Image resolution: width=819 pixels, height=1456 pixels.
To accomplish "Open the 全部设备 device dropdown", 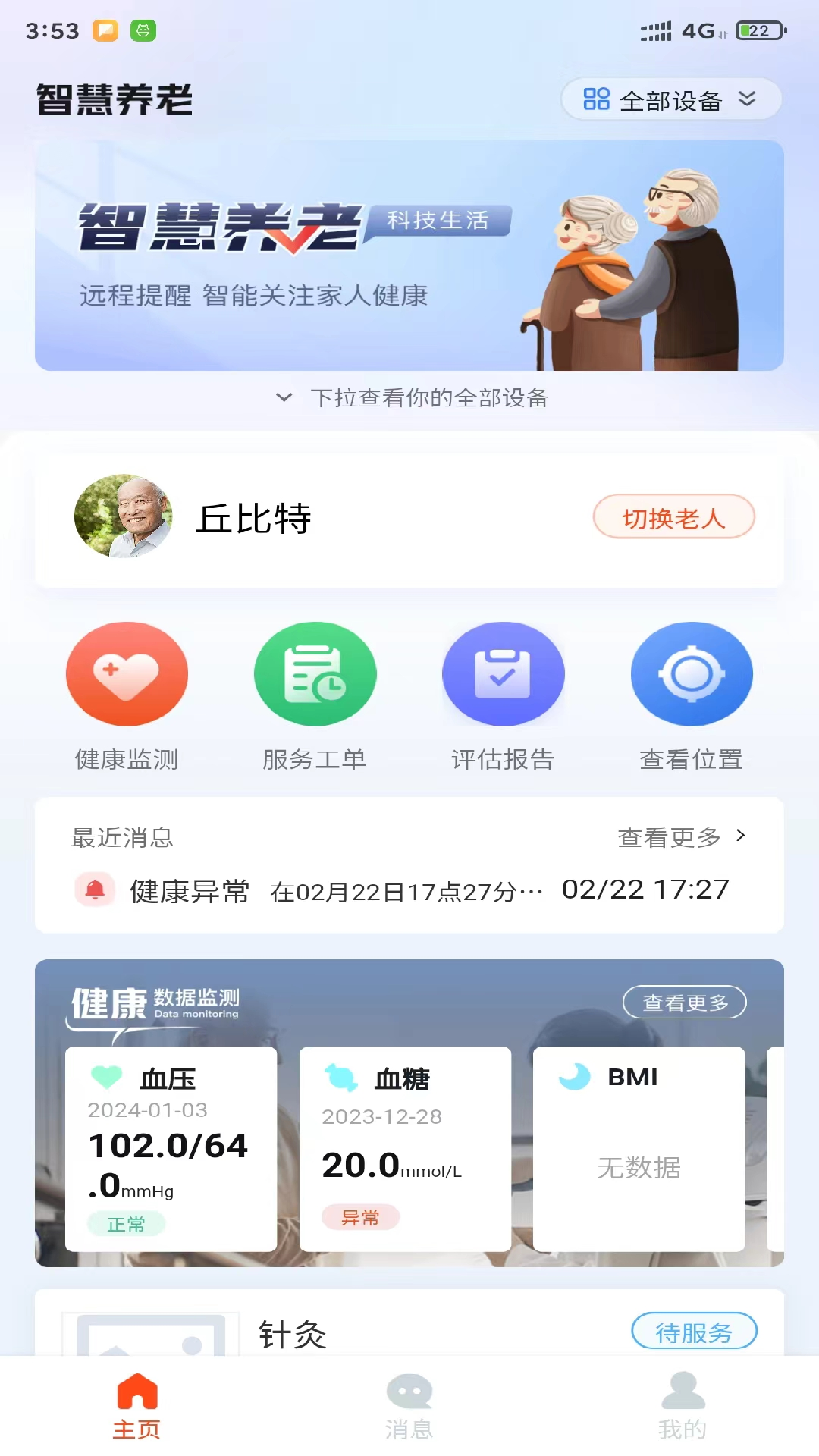I will click(x=670, y=99).
